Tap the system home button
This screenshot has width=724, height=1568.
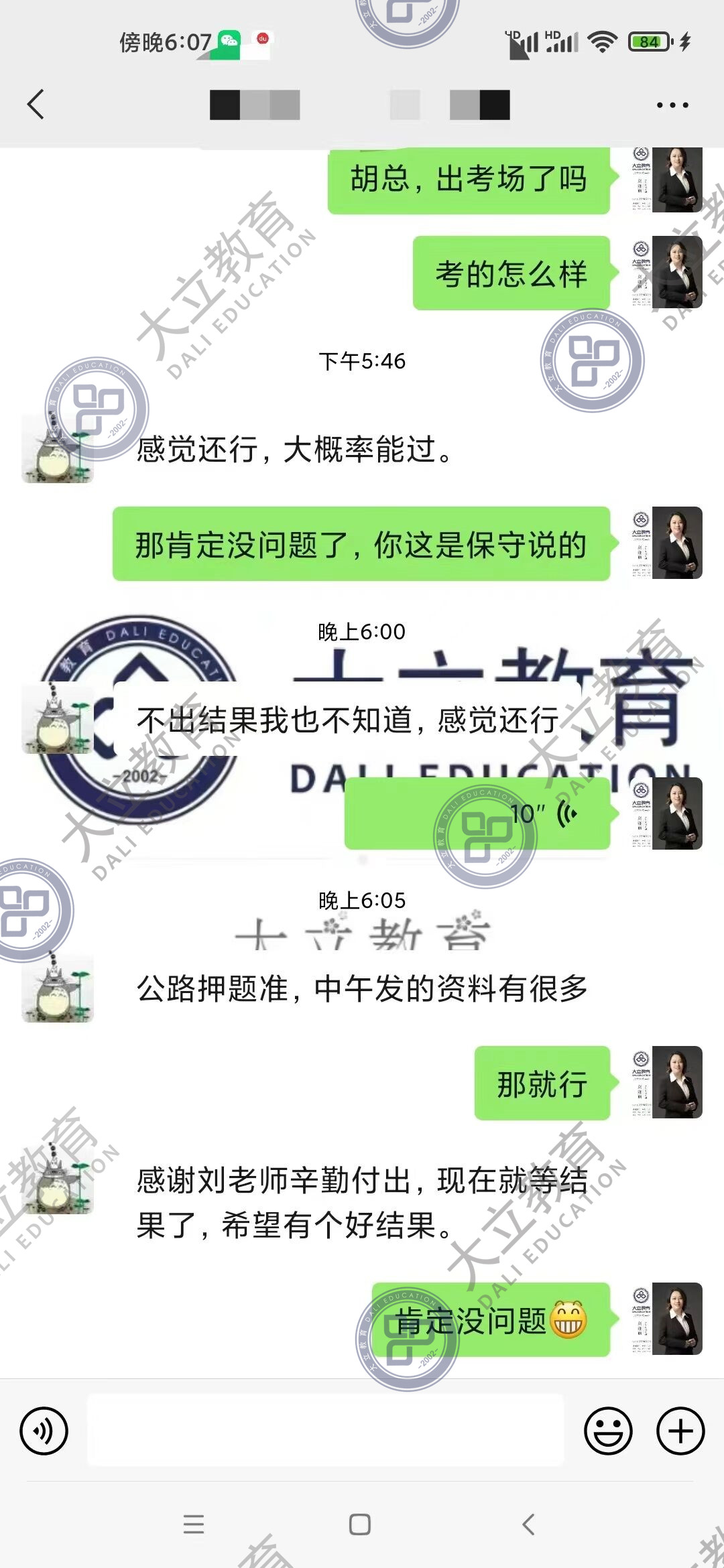(x=360, y=1524)
